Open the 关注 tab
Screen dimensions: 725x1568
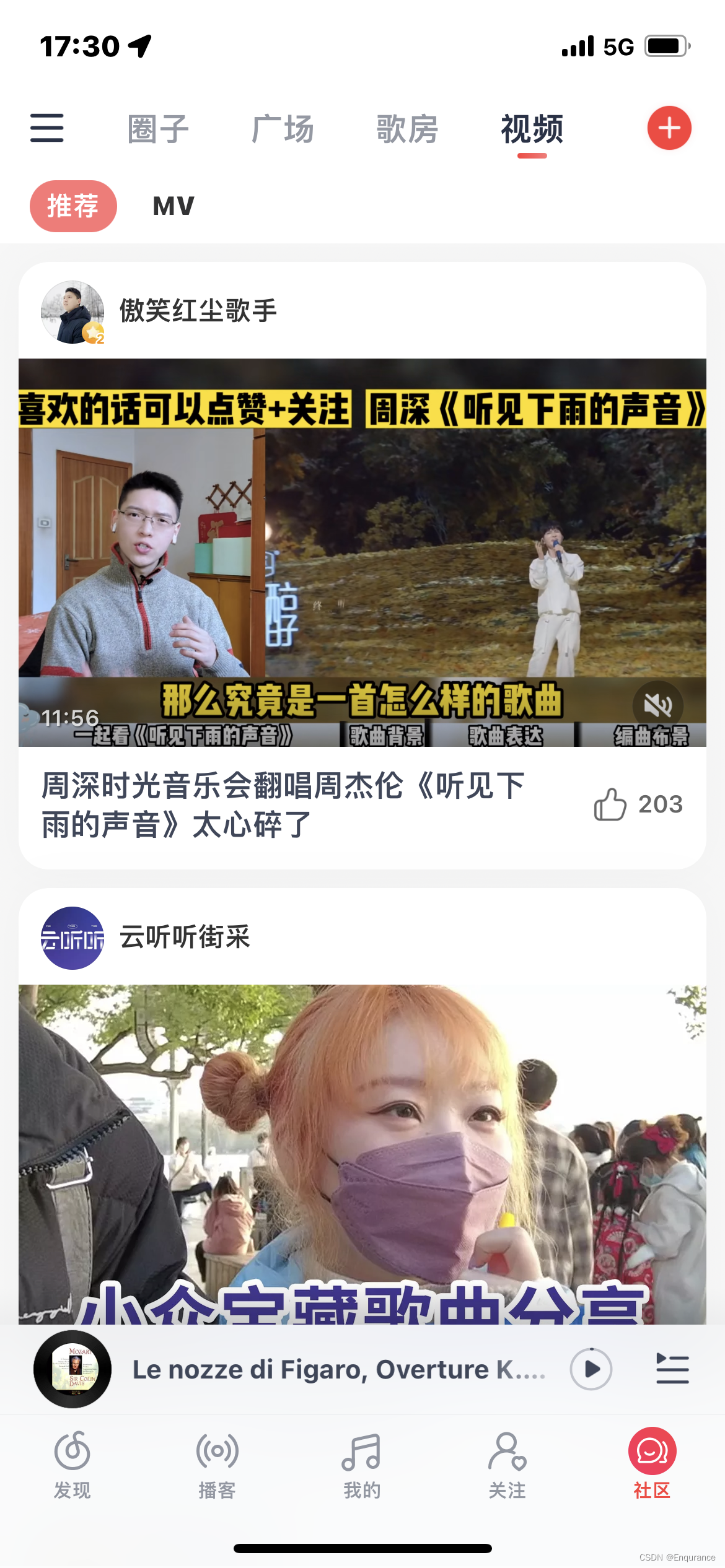[x=507, y=1463]
